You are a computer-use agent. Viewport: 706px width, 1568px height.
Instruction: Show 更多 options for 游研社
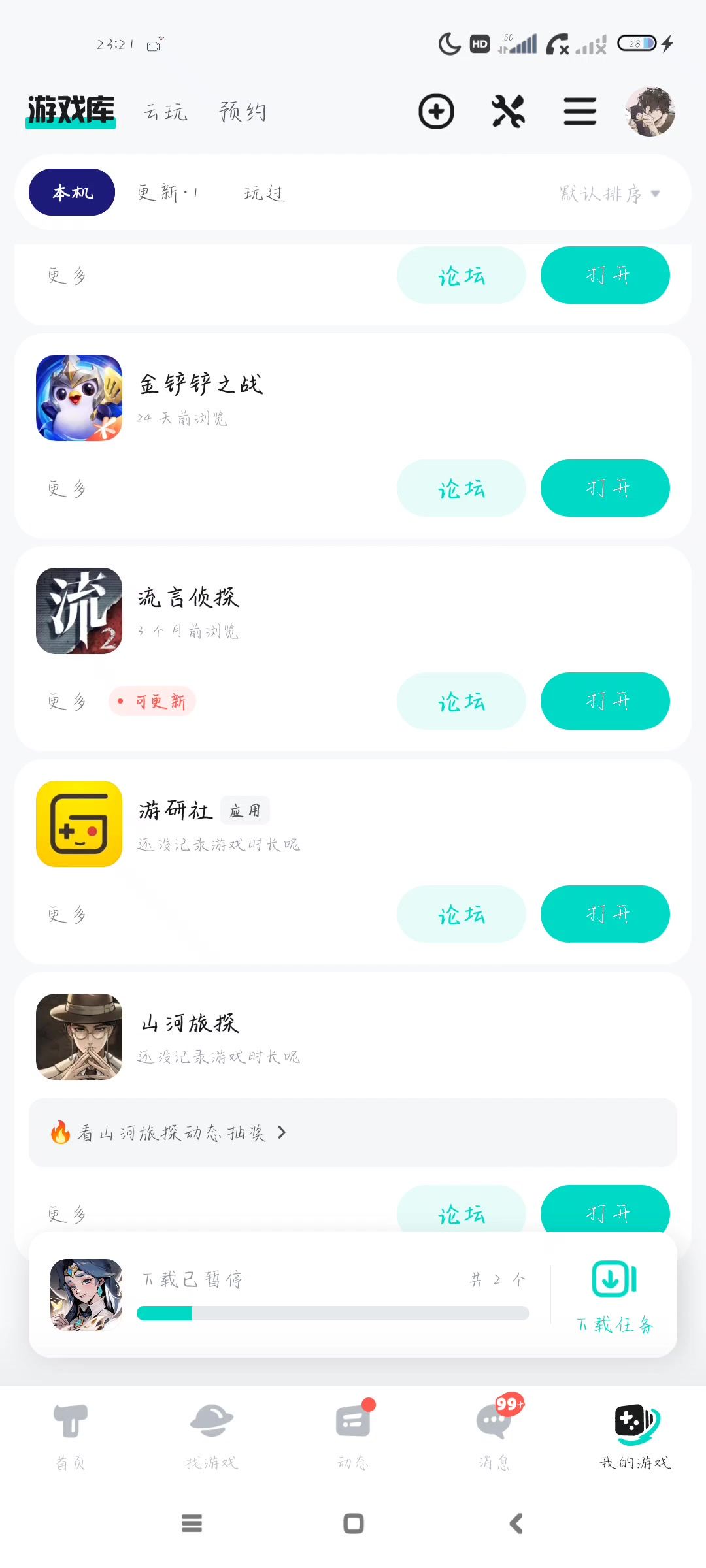pos(67,915)
